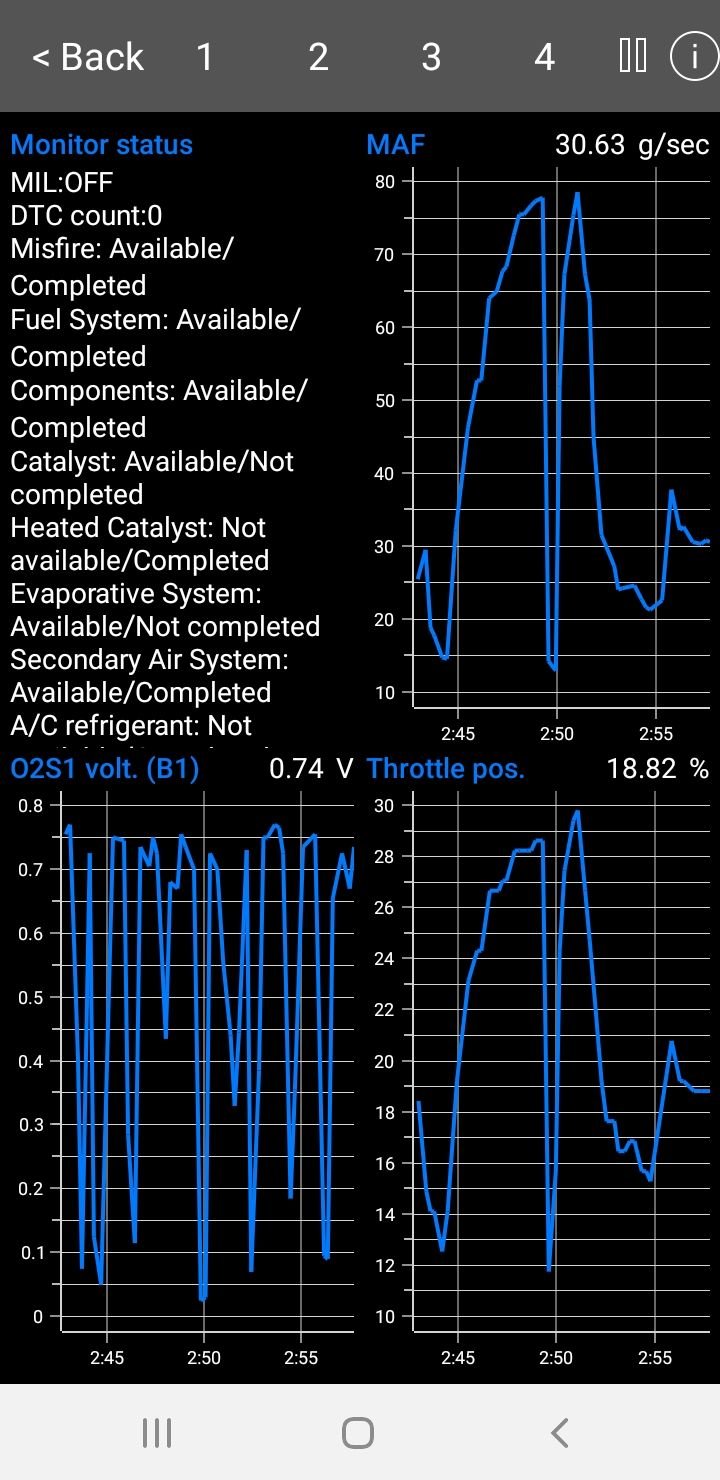Screen dimensions: 720x1480
Task: Open the MAF gauge settings
Action: tap(396, 145)
